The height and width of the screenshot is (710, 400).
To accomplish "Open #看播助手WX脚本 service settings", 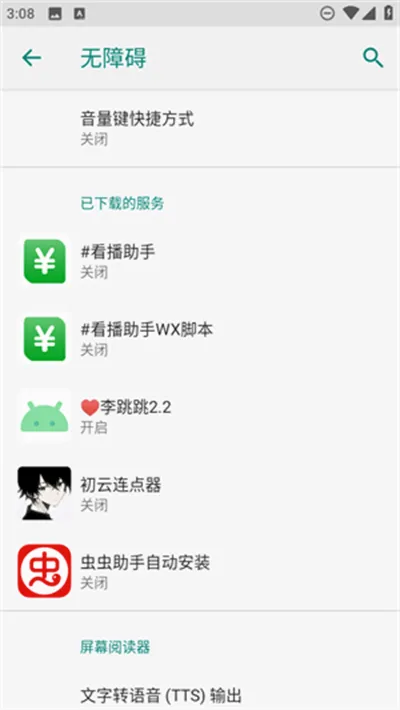I will click(x=200, y=339).
